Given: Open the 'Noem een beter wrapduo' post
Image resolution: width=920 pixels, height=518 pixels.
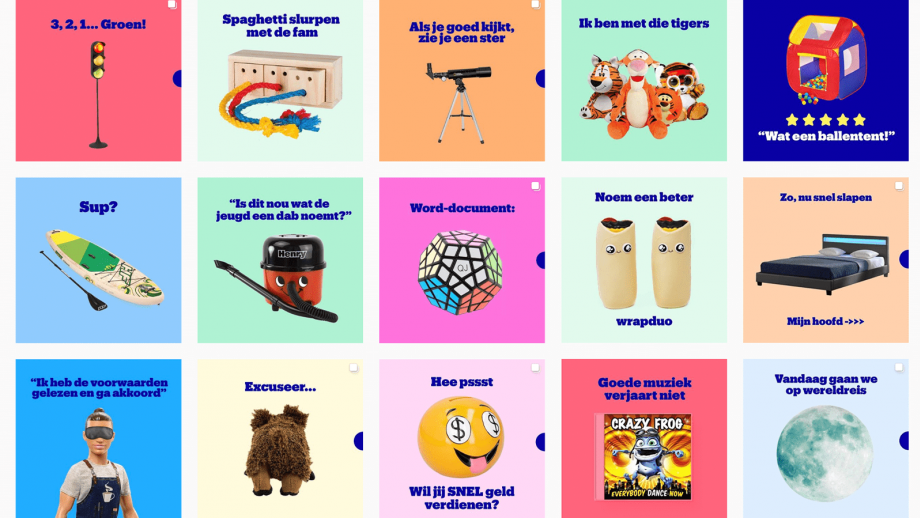Looking at the screenshot, I should tap(644, 260).
